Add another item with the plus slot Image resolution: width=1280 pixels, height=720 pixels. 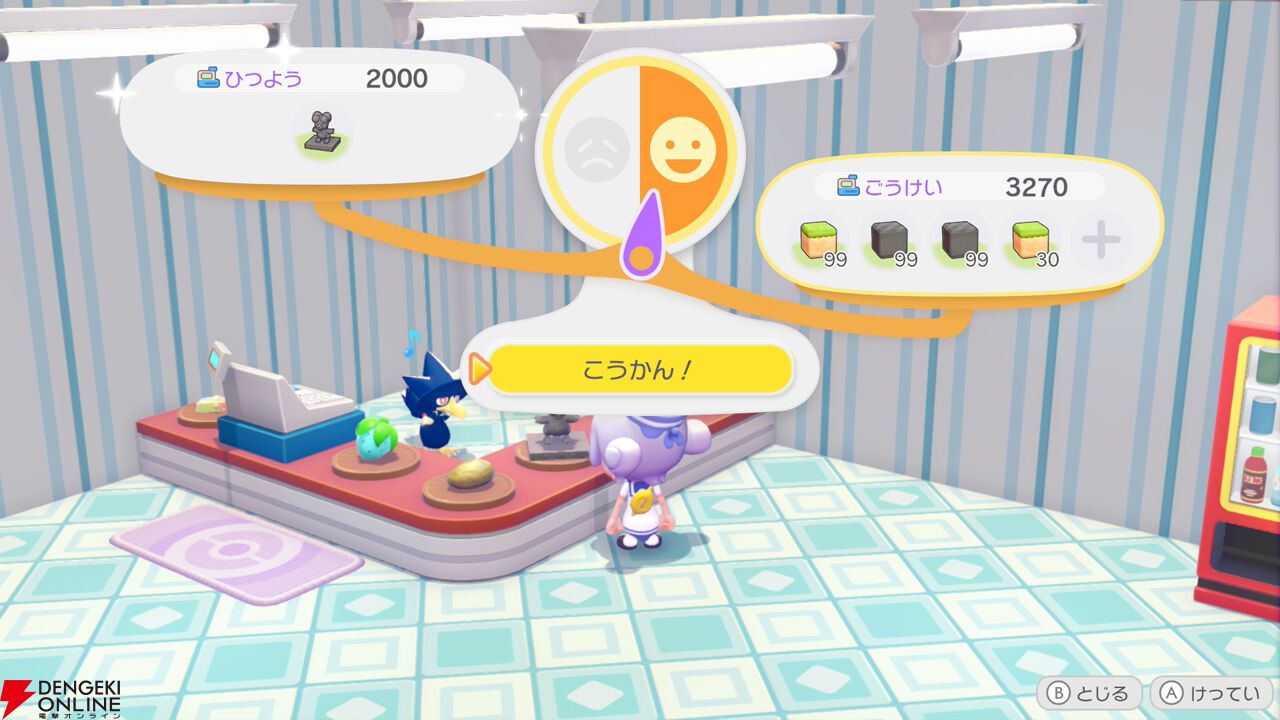(1101, 241)
